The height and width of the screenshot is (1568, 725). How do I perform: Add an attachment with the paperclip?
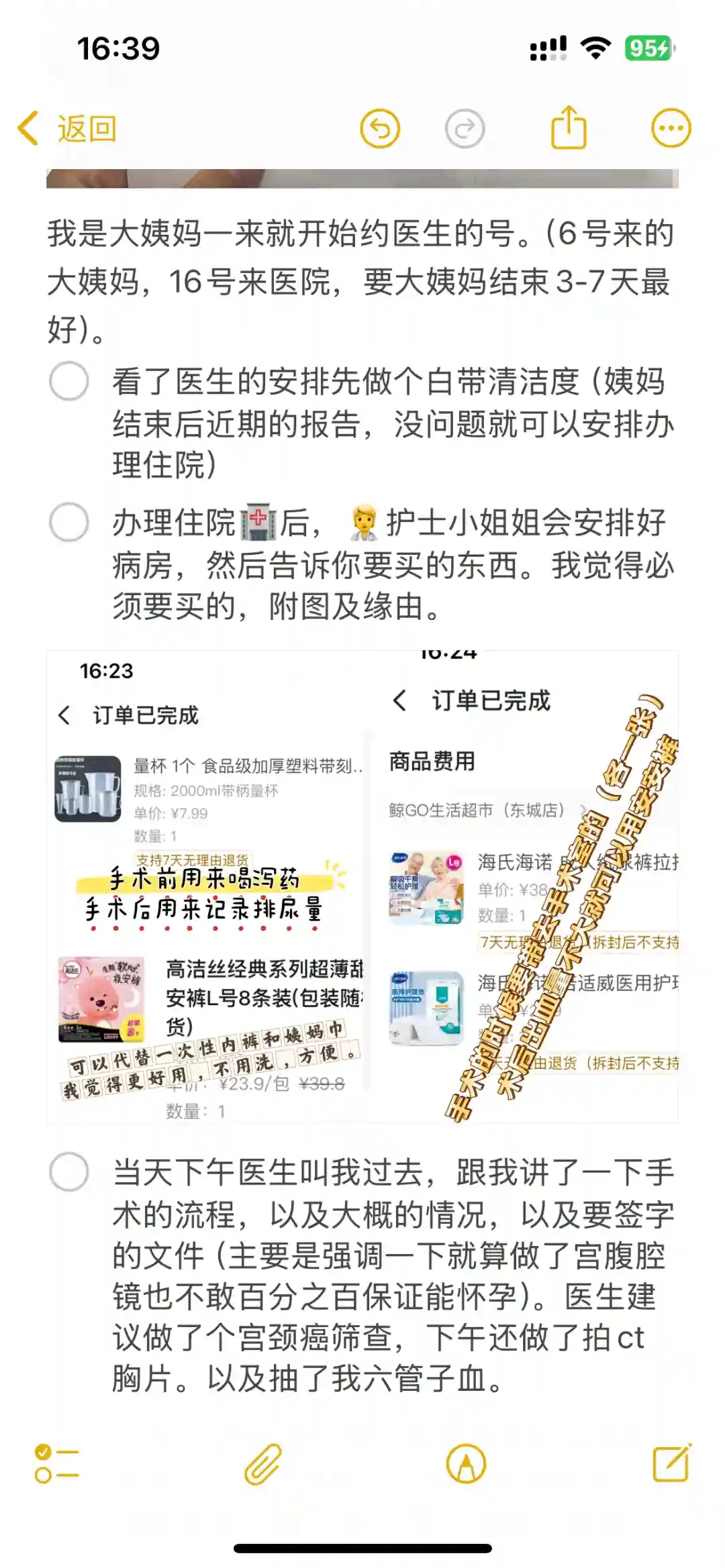262,1463
